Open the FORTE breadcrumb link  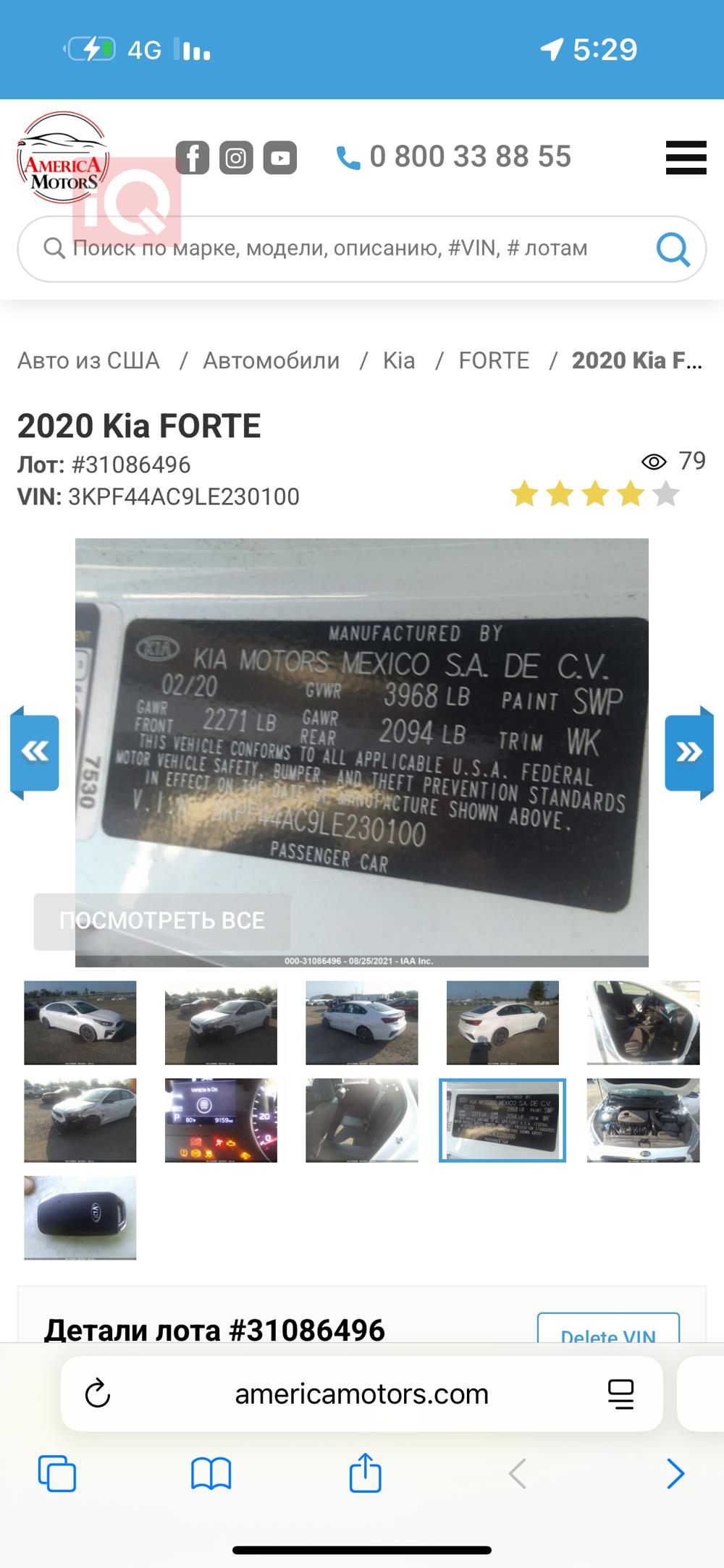[x=494, y=360]
